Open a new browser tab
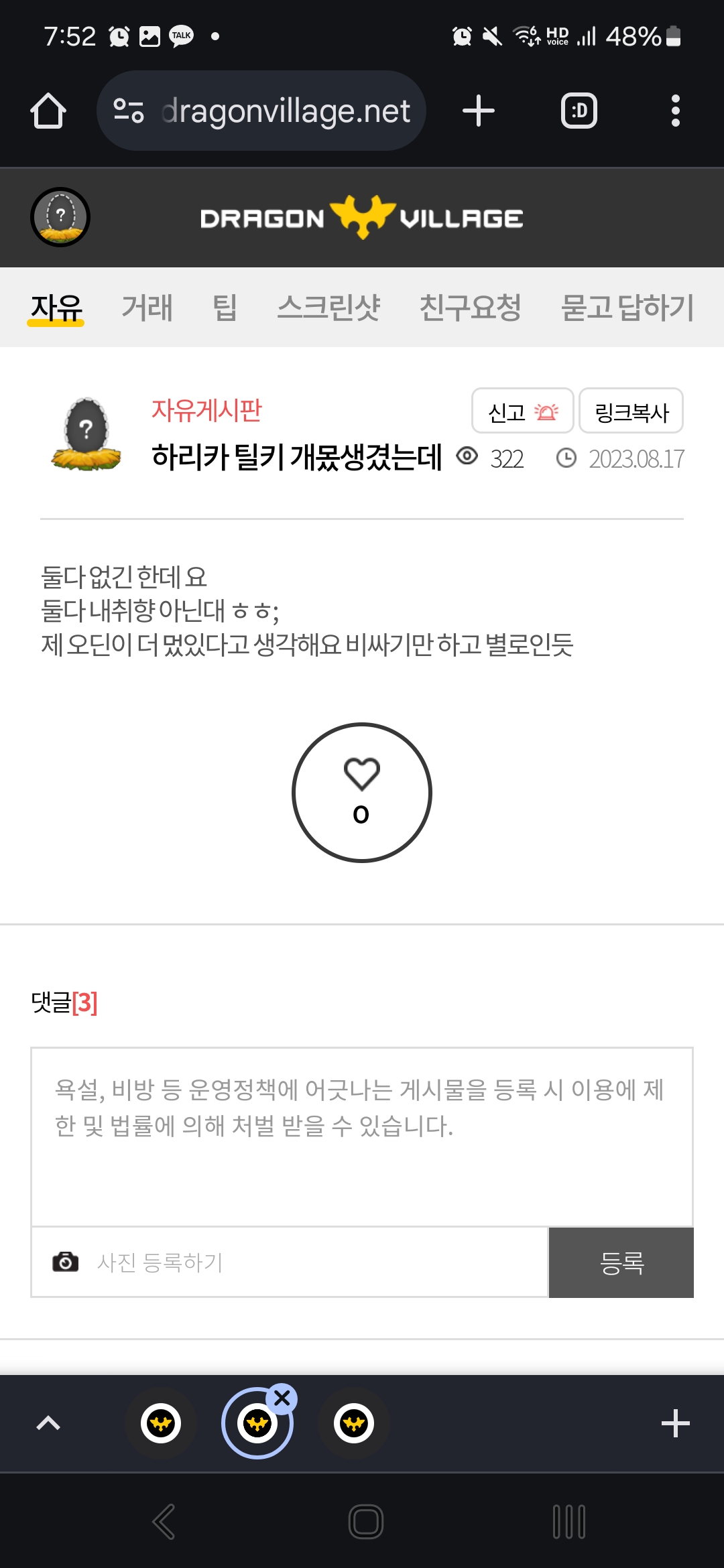The image size is (724, 1568). pyautogui.click(x=479, y=111)
